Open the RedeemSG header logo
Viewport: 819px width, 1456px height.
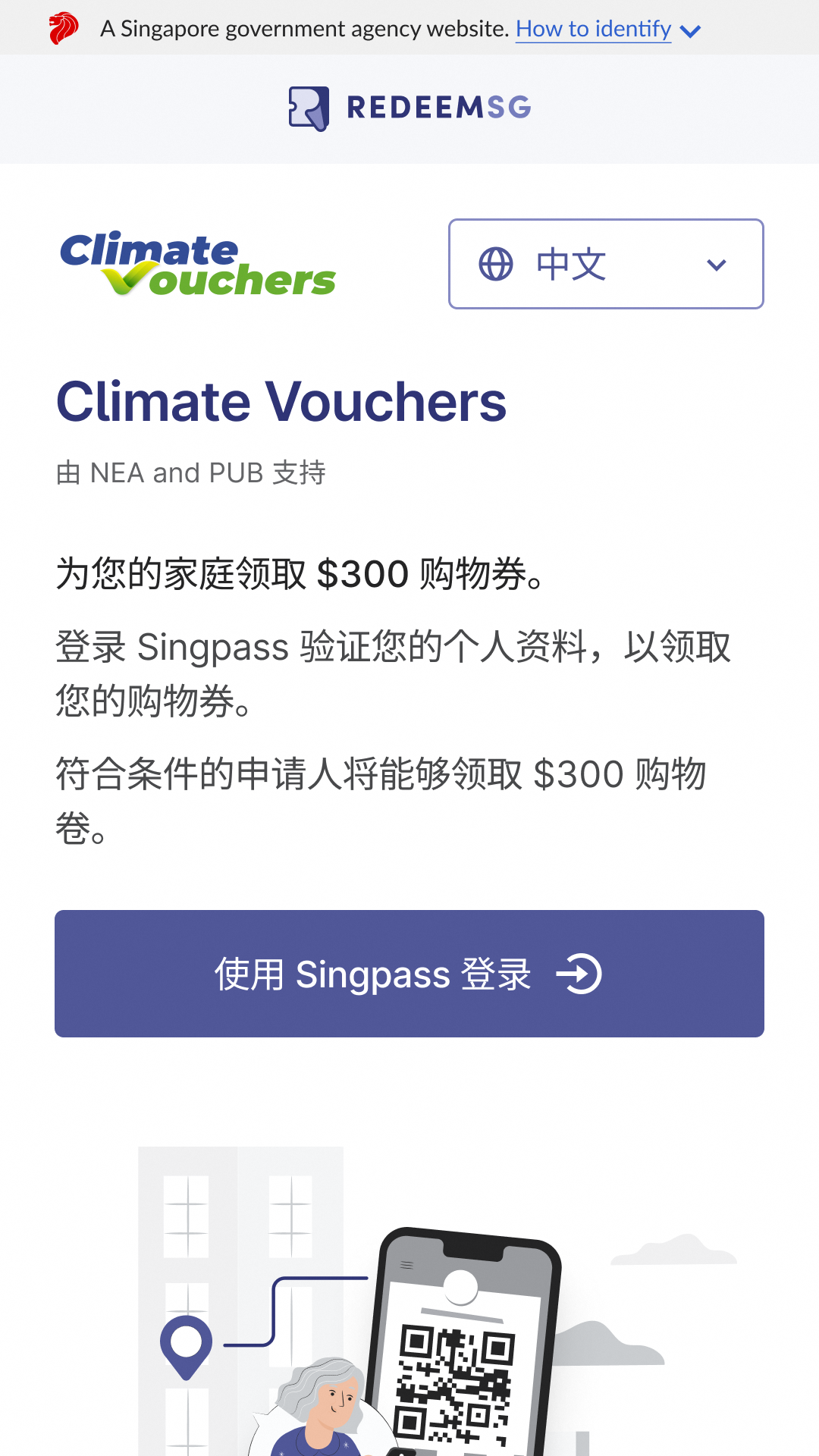409,108
